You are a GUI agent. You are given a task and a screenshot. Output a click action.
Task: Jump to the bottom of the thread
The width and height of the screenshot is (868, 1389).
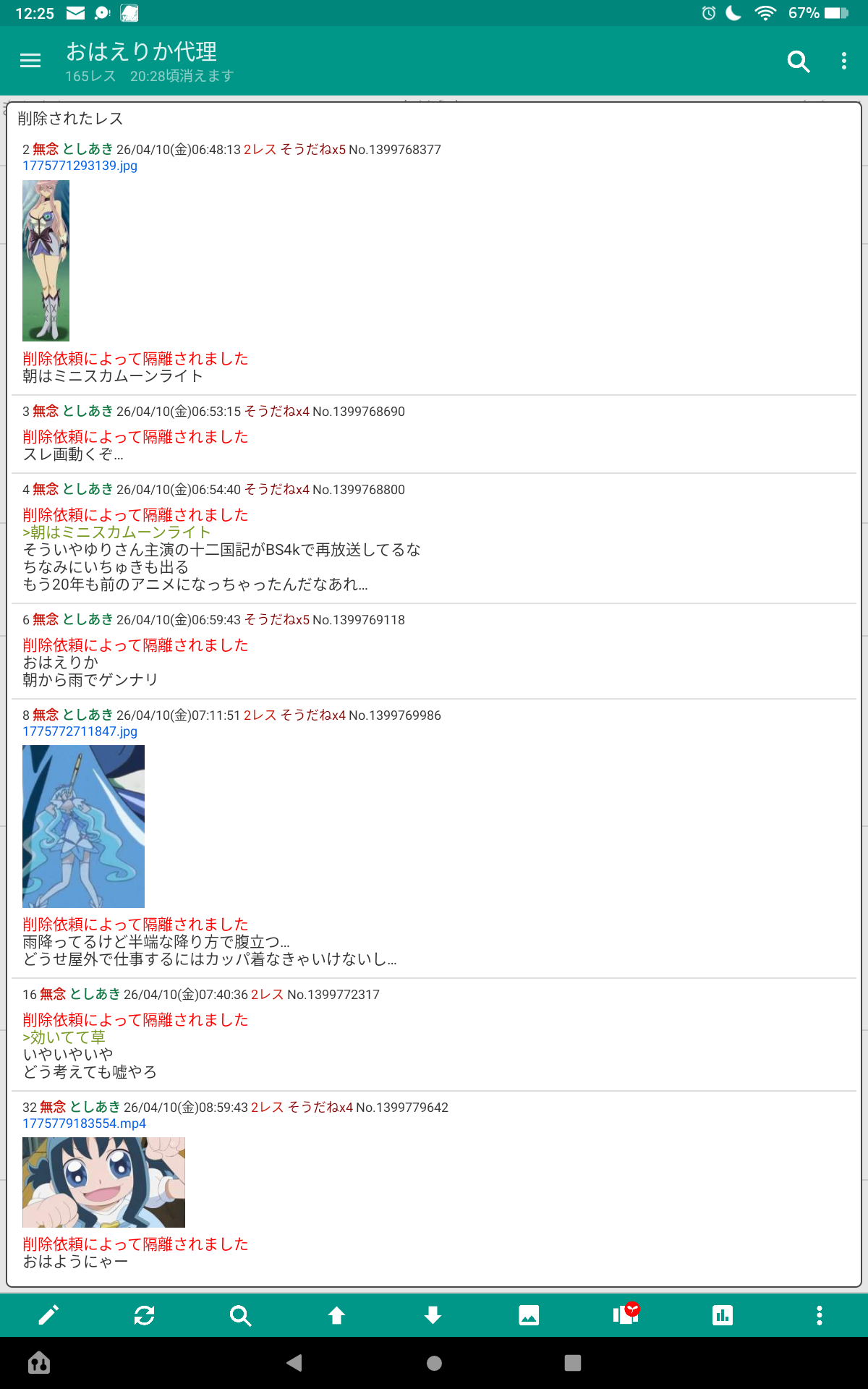(433, 1315)
